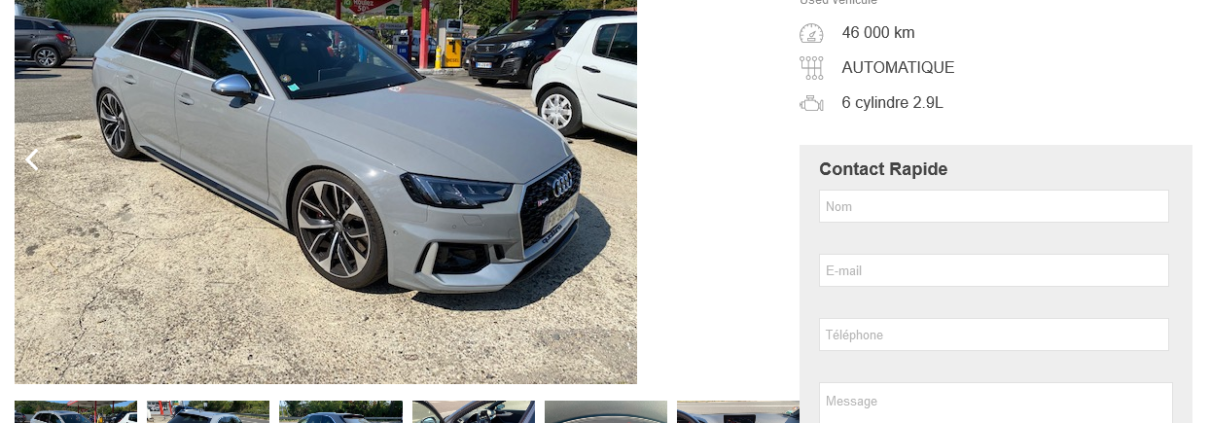Select the sixth gallery thumbnail
The width and height of the screenshot is (1210, 423).
pyautogui.click(x=737, y=412)
